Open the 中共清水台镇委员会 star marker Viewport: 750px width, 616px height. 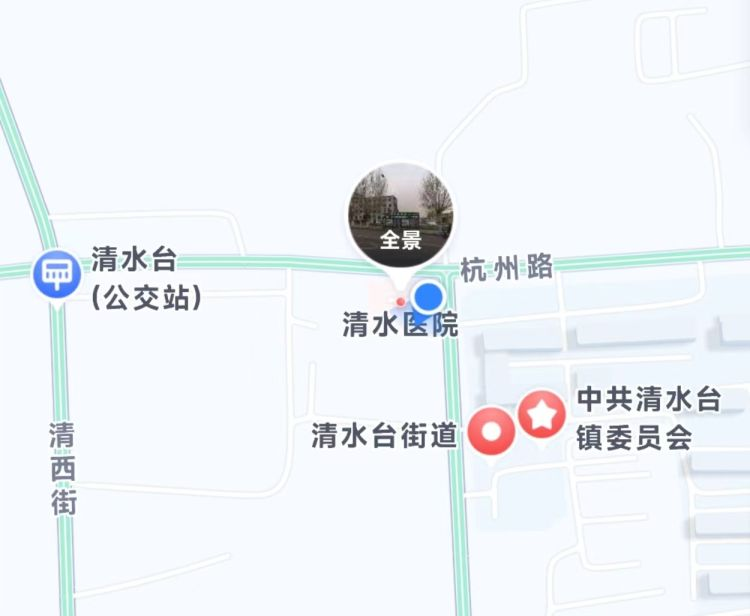coord(542,415)
